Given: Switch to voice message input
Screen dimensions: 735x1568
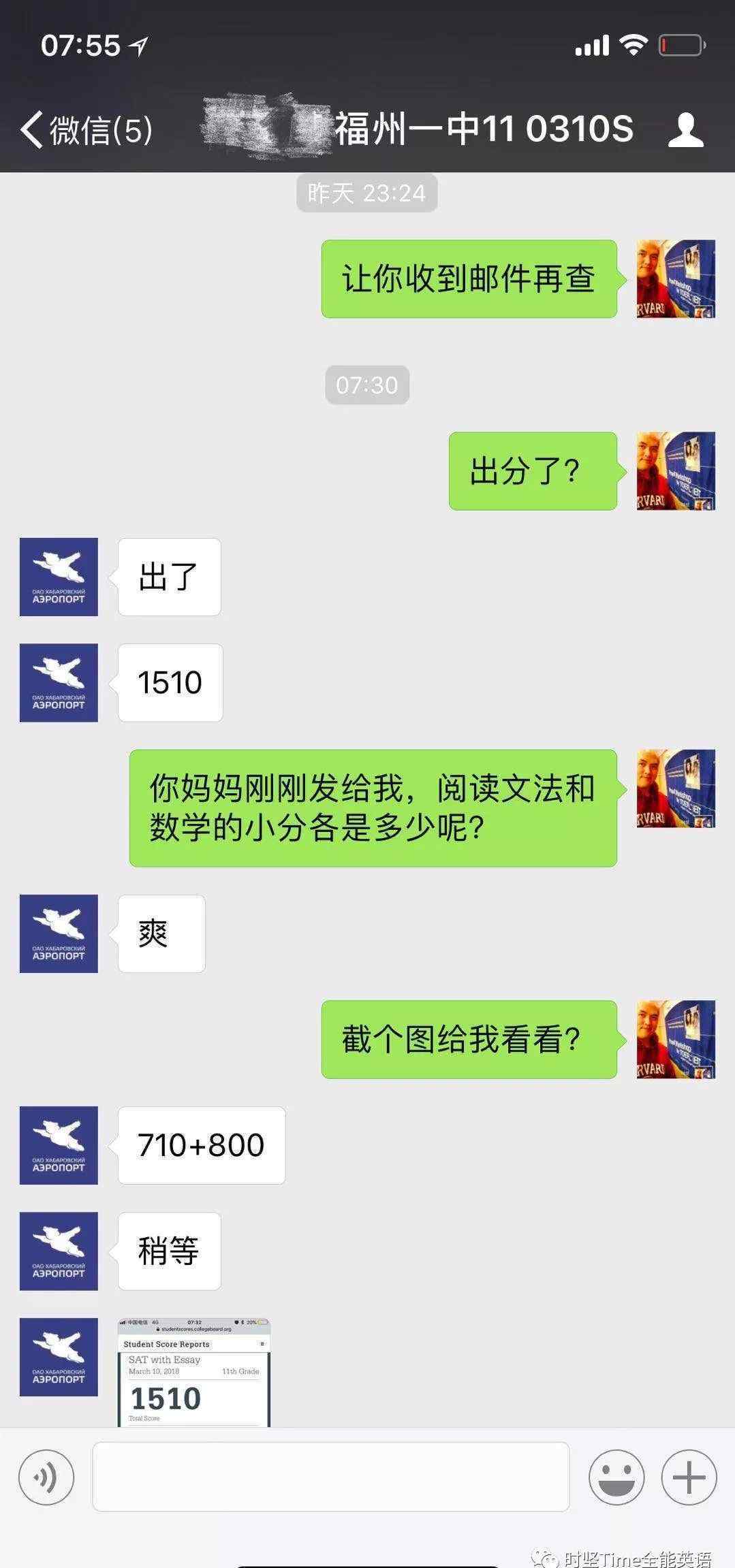Looking at the screenshot, I should click(x=46, y=1477).
